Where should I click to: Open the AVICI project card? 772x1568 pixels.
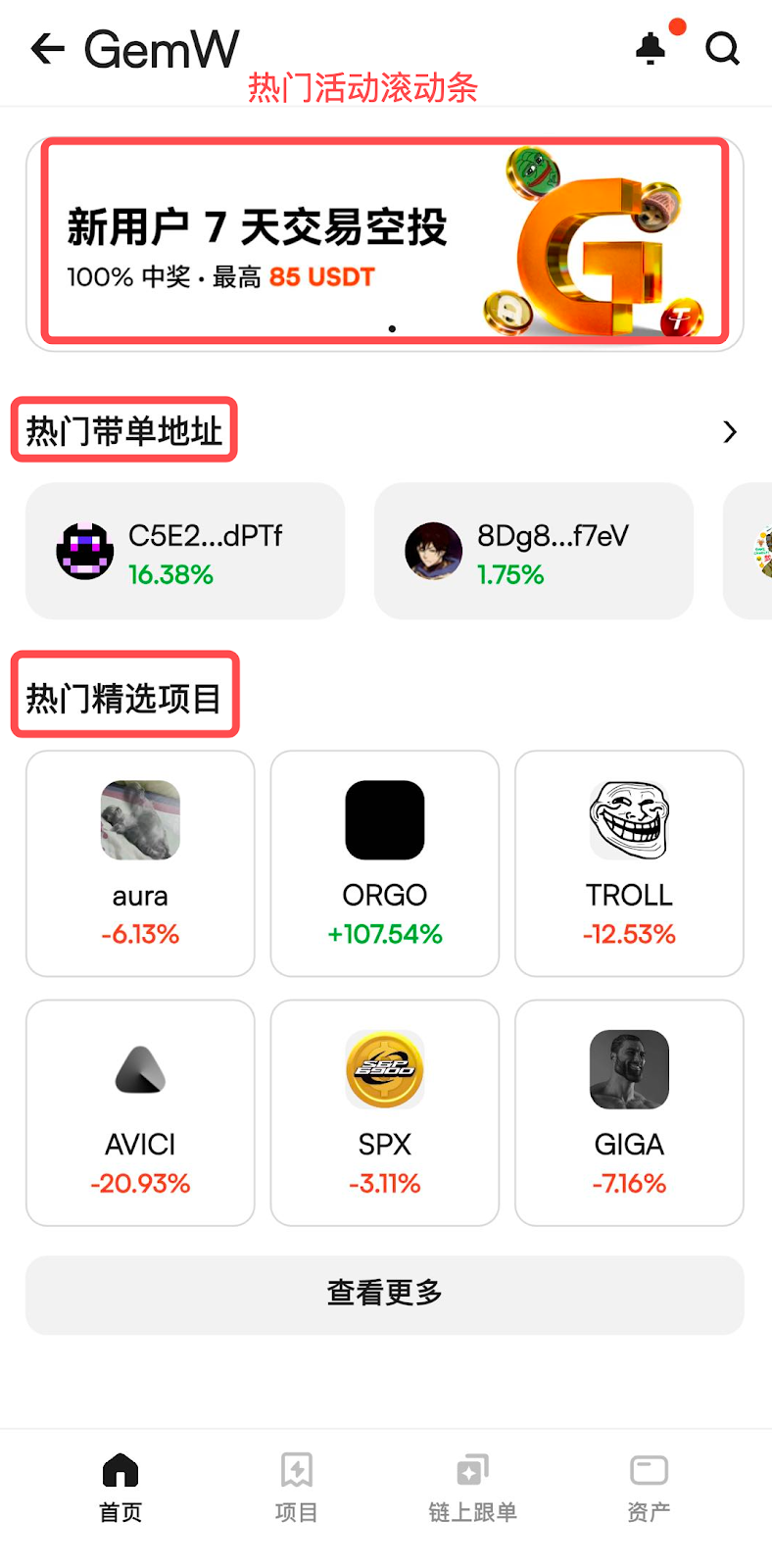(x=140, y=1112)
